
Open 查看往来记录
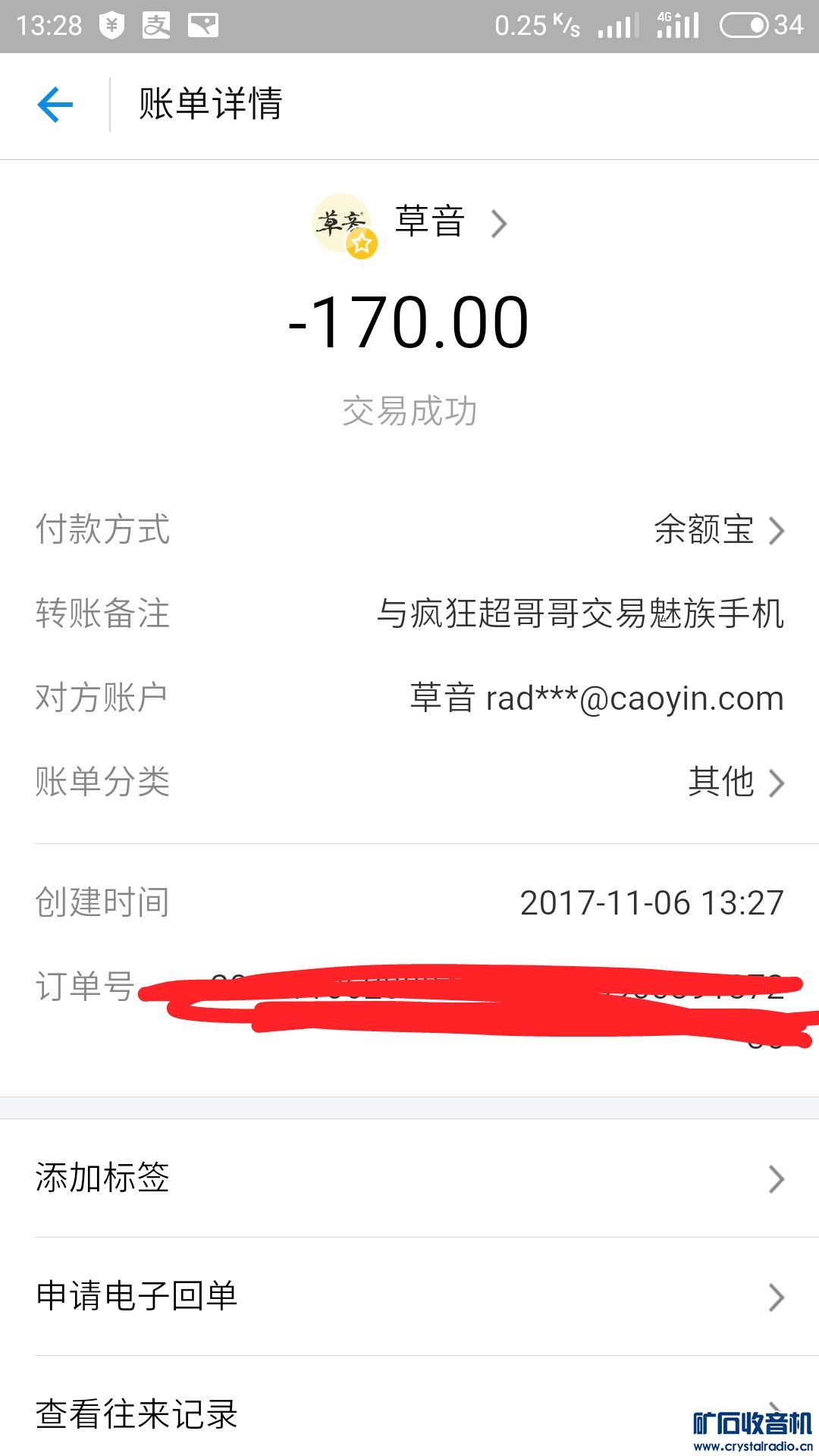point(409,1414)
